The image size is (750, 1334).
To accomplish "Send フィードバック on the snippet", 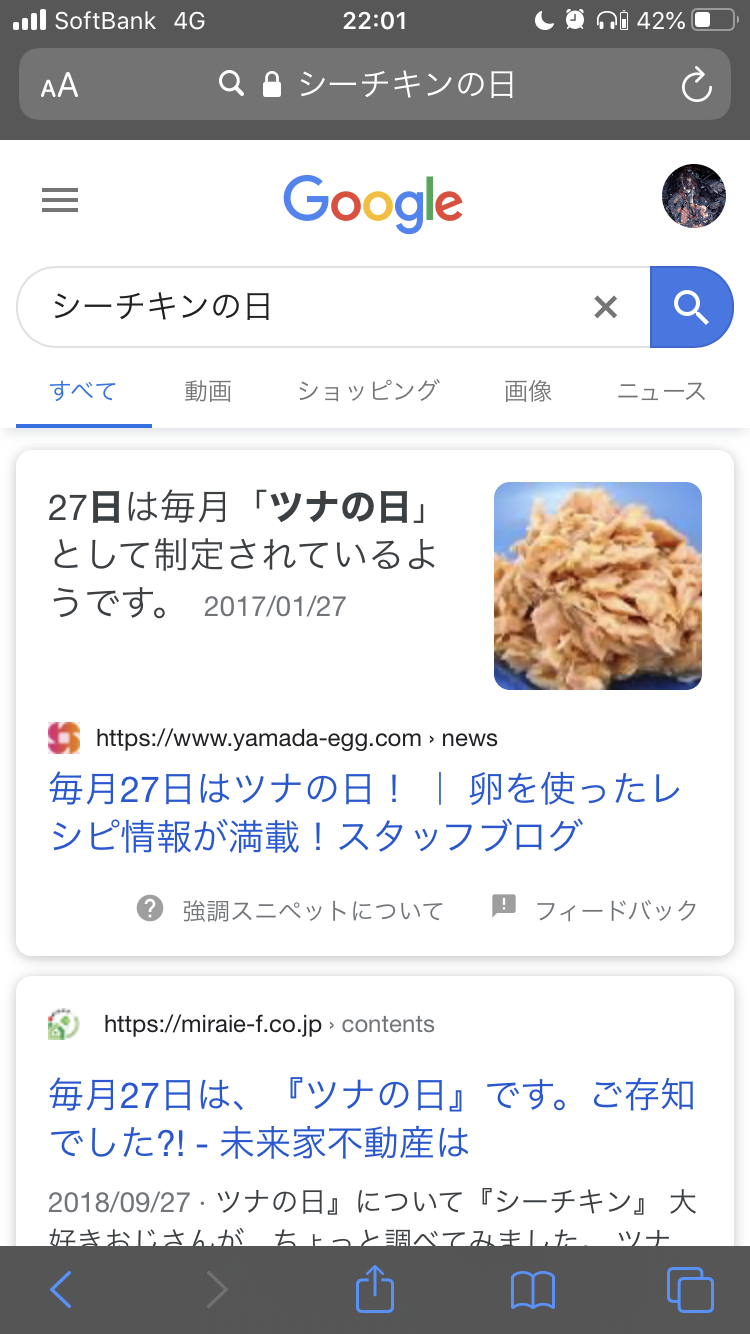I will tap(595, 910).
